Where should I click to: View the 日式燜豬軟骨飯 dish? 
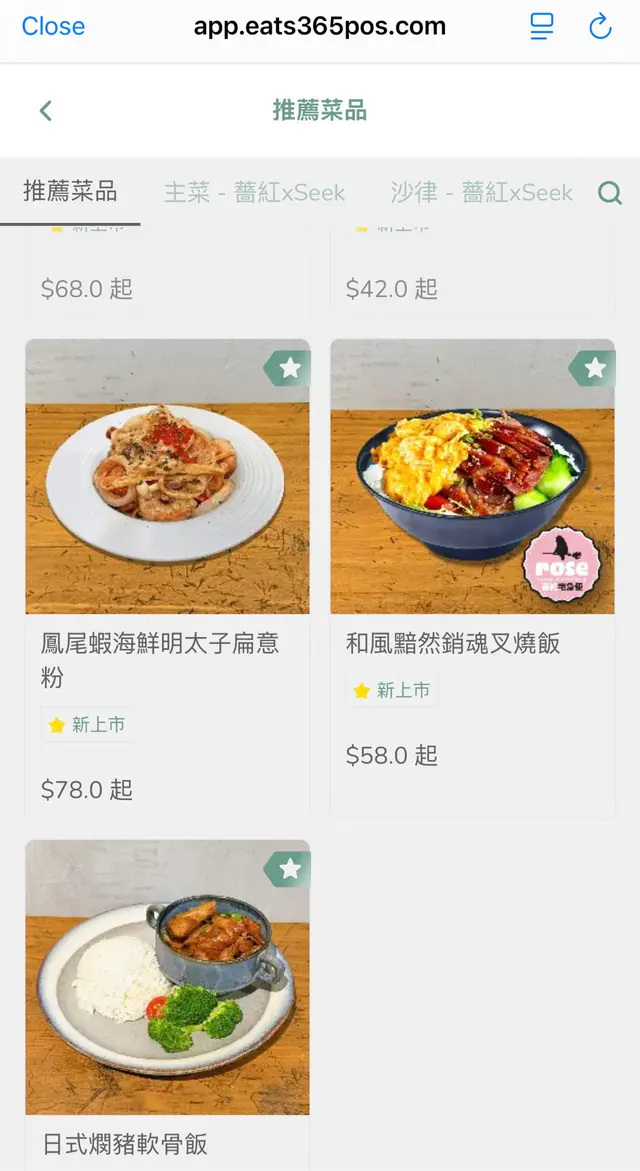click(168, 1000)
